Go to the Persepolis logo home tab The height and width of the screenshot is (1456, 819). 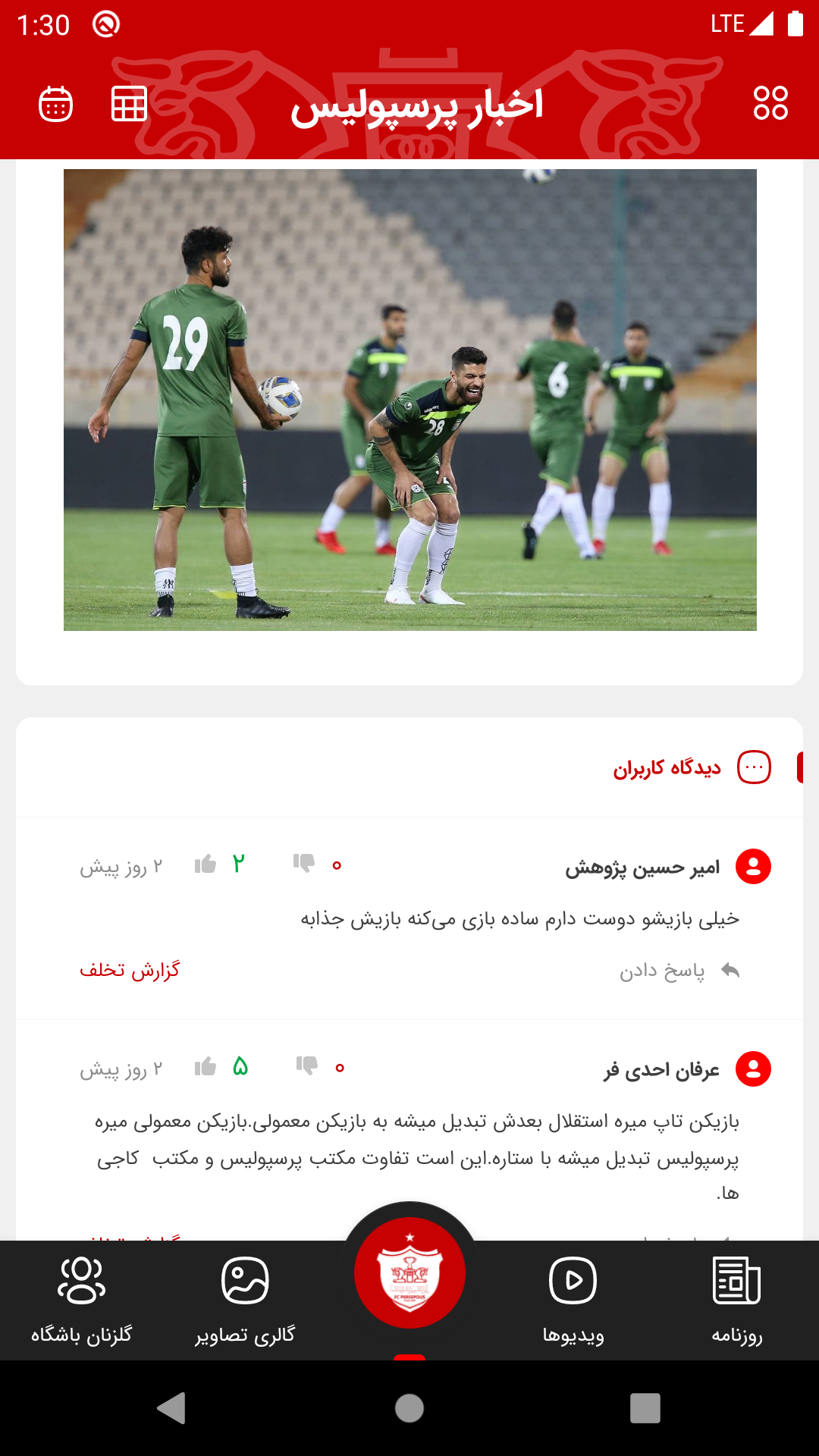409,1272
